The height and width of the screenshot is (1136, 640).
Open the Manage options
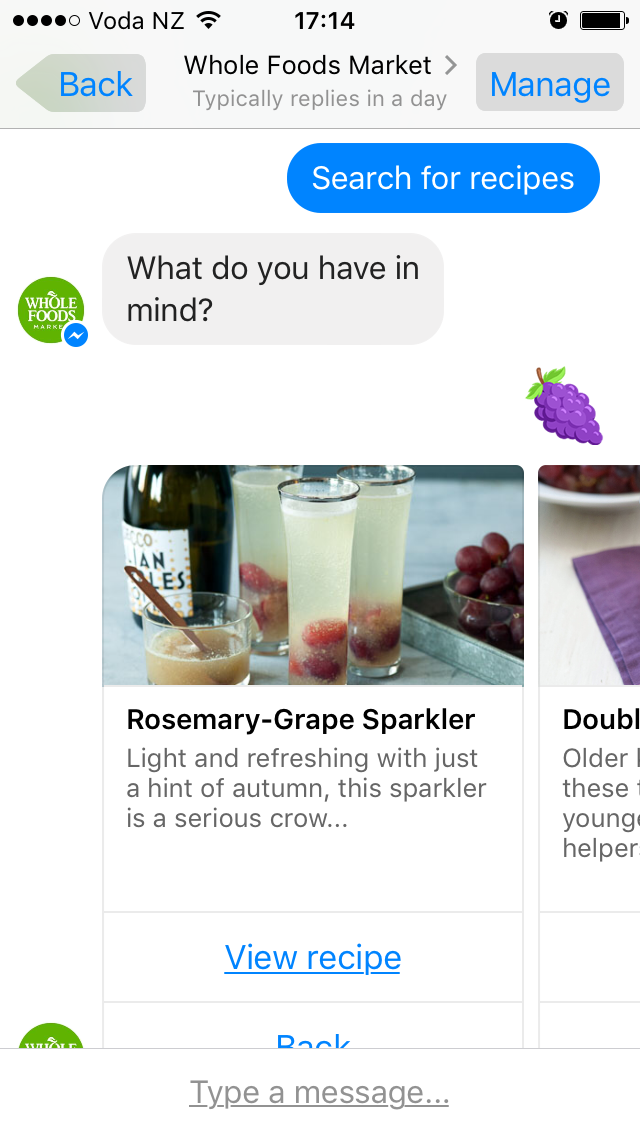[x=549, y=83]
